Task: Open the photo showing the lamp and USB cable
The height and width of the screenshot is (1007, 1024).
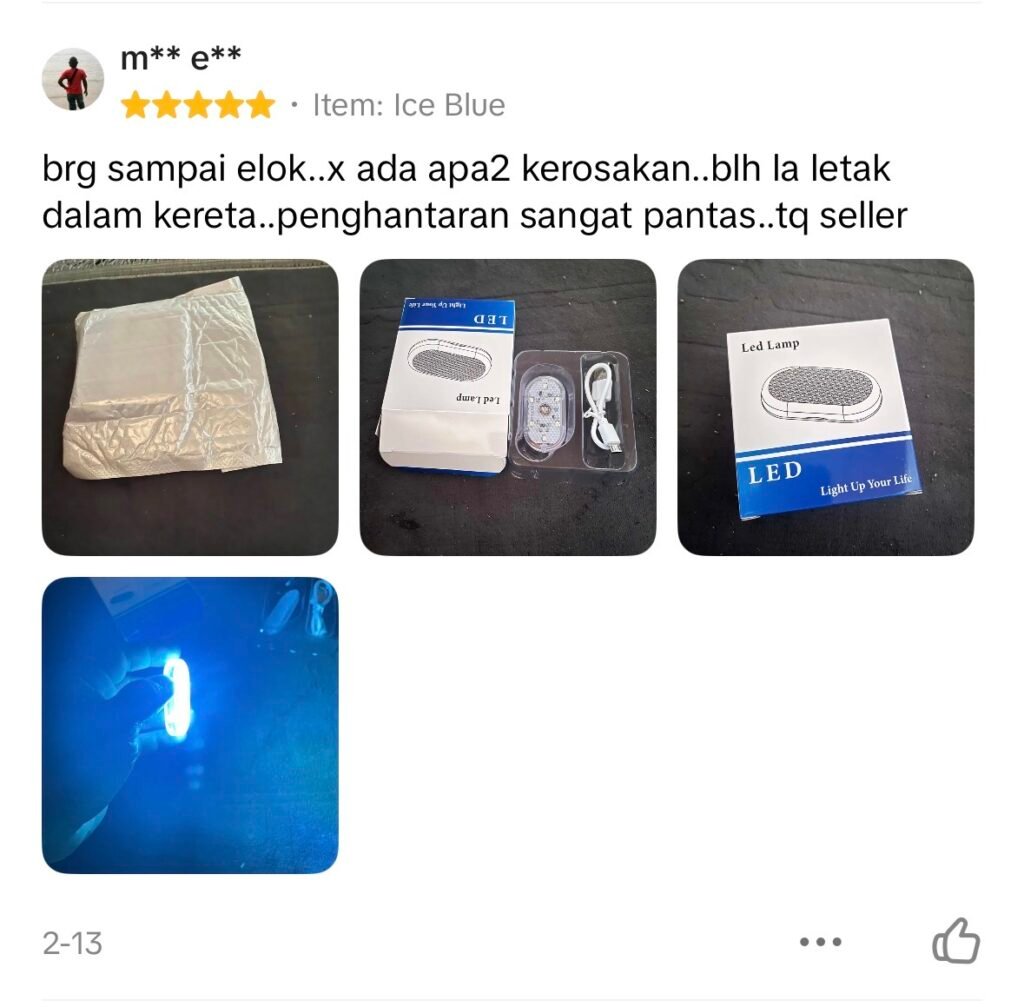Action: 508,407
